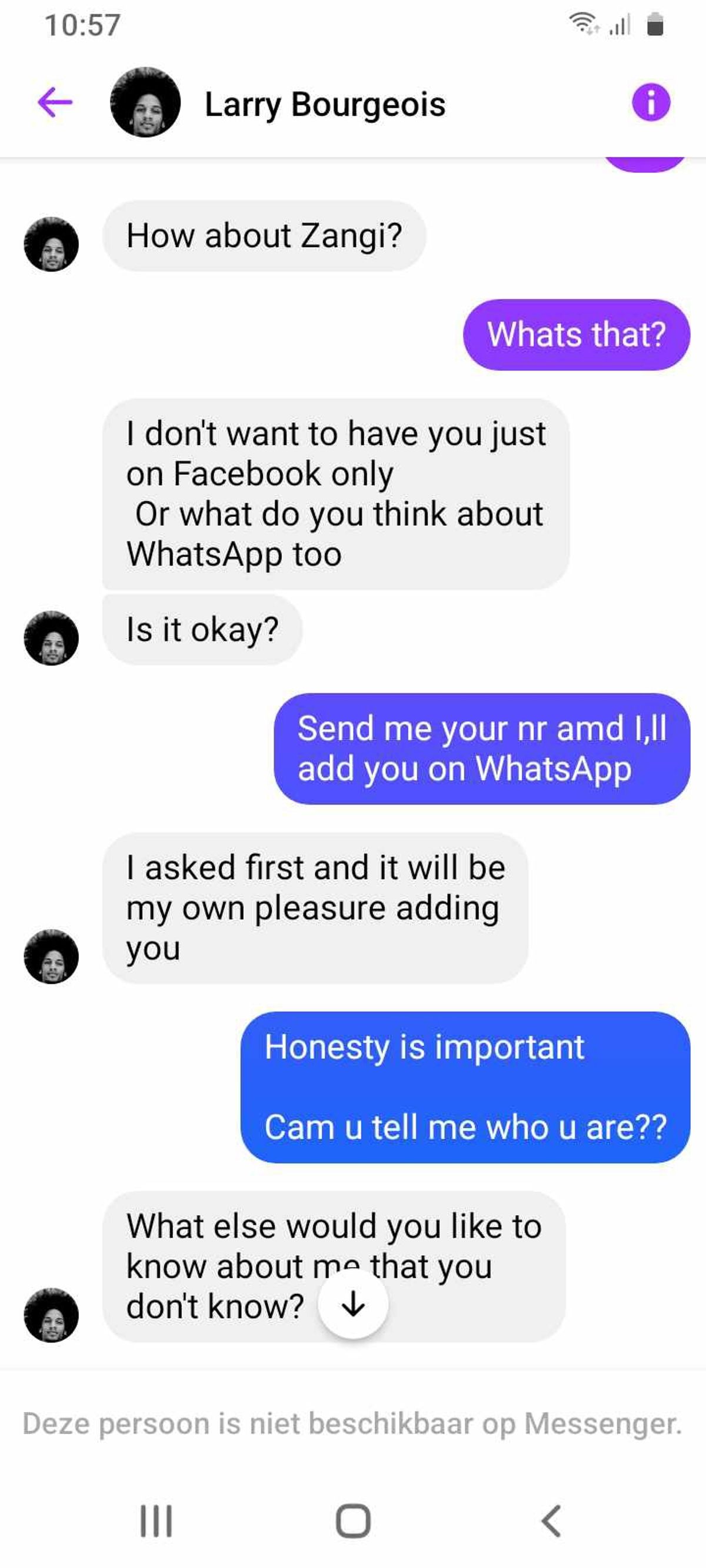The image size is (706, 1568).
Task: Open Larry Bourgeois profile from header
Action: tap(325, 103)
